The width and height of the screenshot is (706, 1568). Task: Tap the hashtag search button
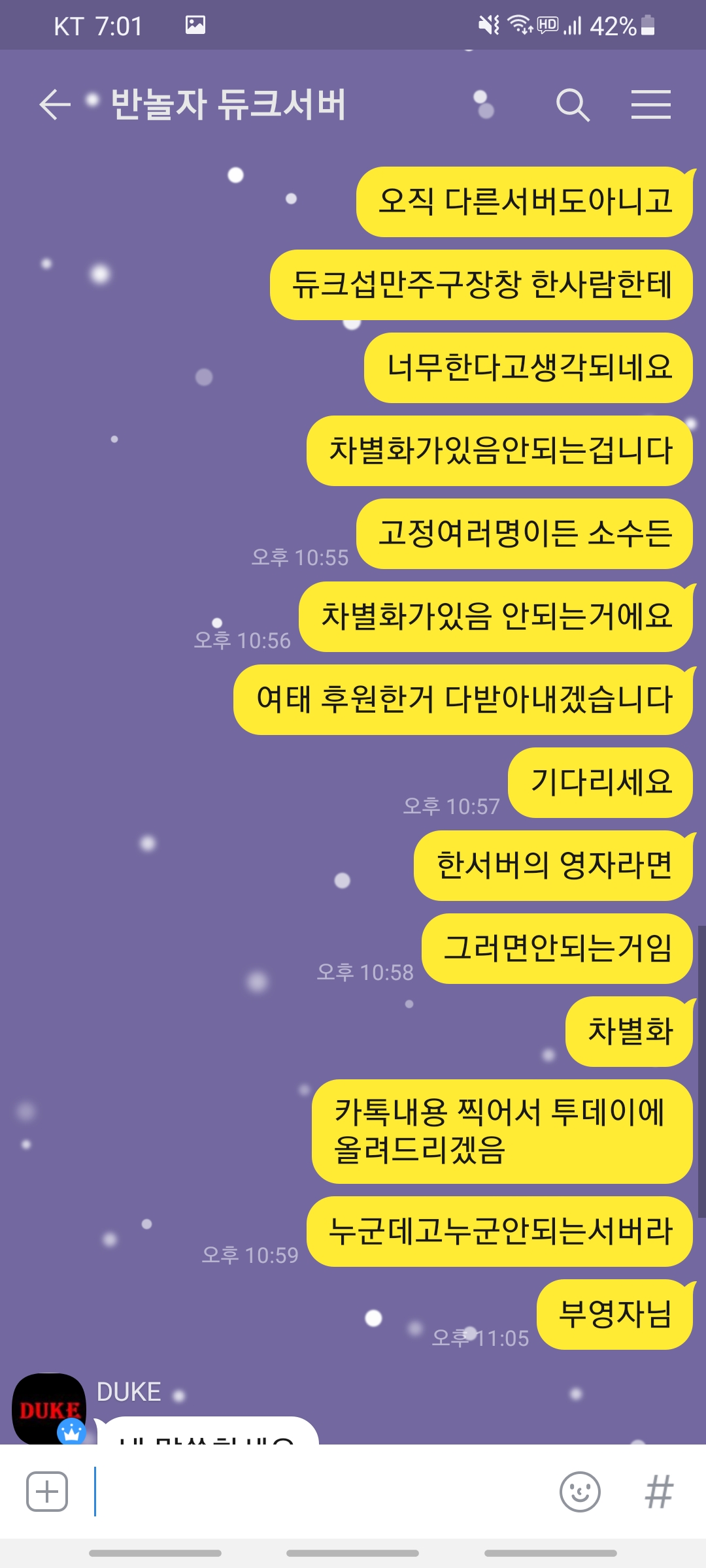(x=658, y=1491)
